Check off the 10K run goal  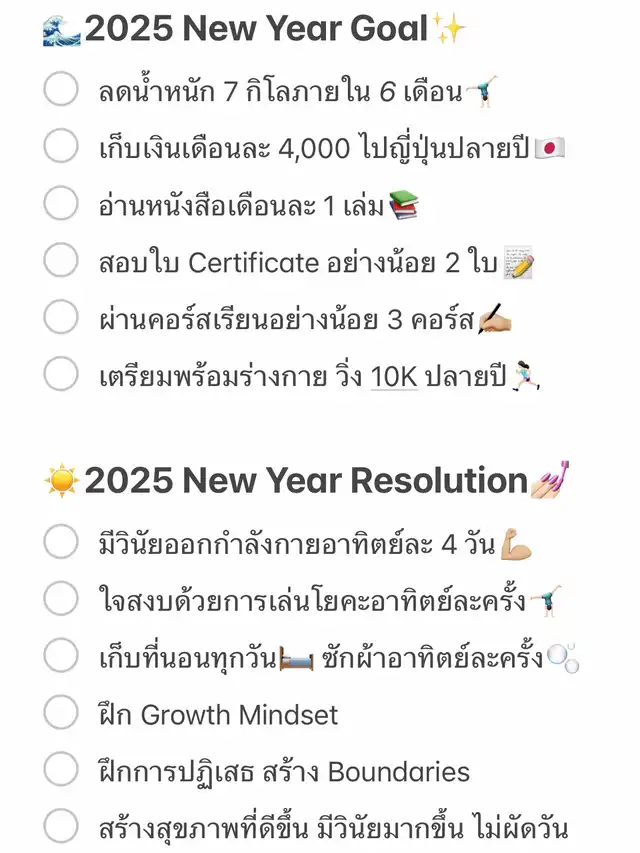[x=61, y=375]
